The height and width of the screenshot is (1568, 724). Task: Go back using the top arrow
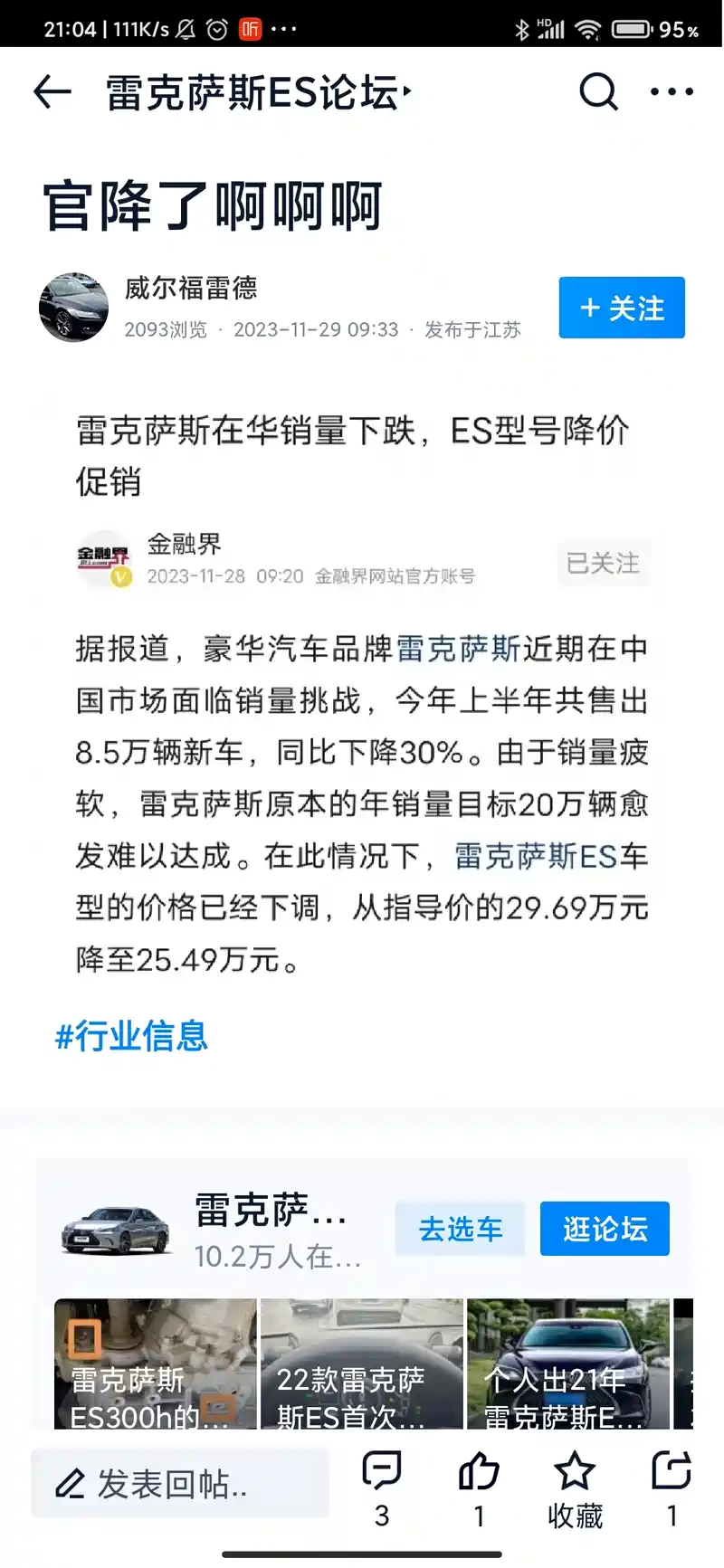[52, 92]
